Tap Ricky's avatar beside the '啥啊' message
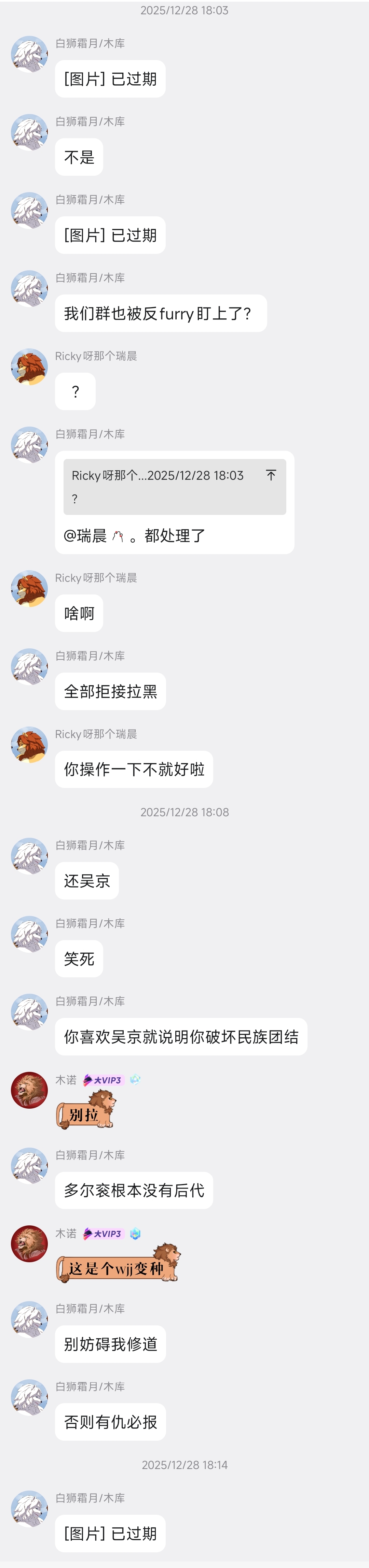The image size is (369, 1568). tap(29, 589)
